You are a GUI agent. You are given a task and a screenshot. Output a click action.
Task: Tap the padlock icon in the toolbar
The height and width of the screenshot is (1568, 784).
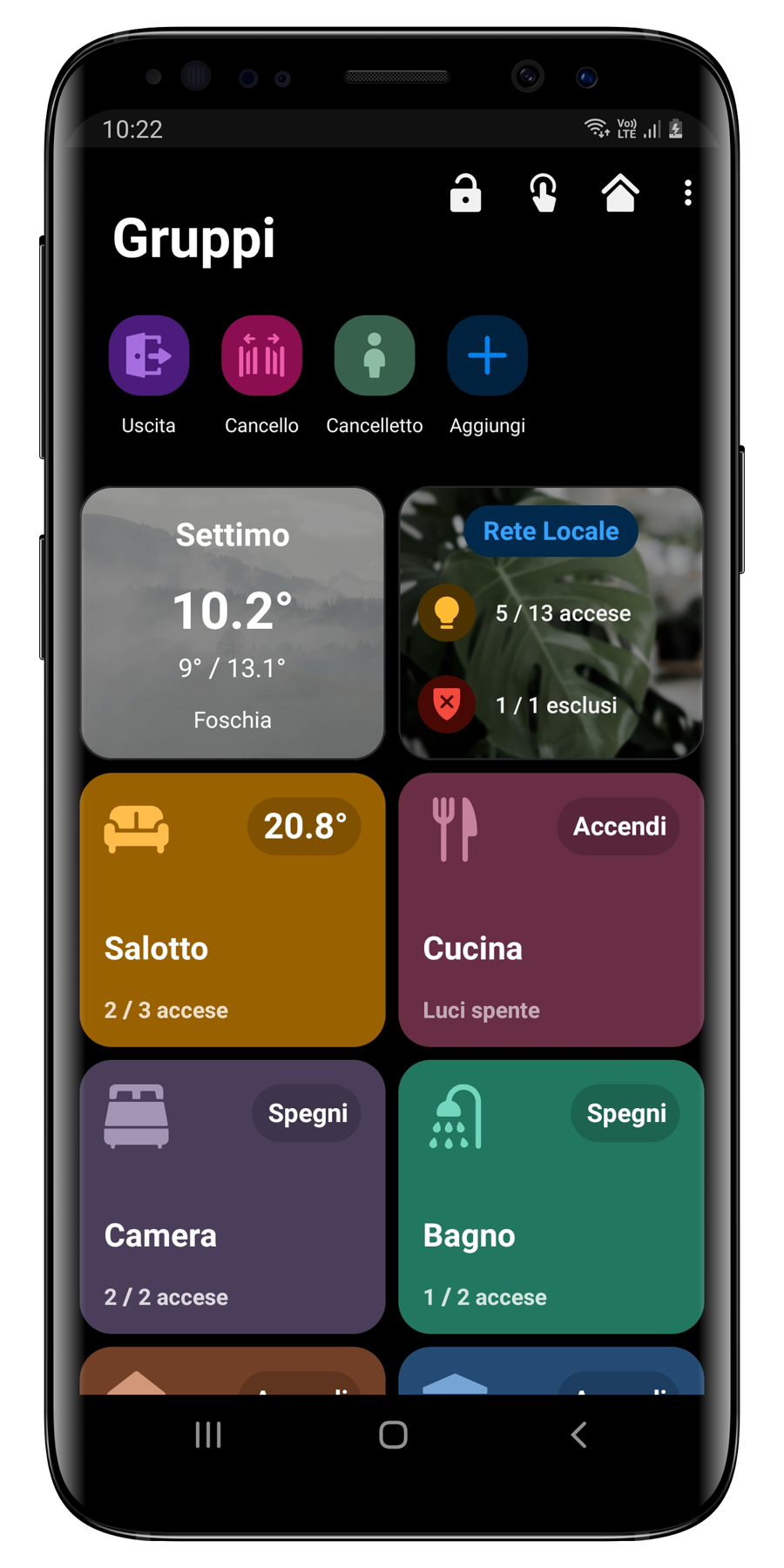(465, 193)
